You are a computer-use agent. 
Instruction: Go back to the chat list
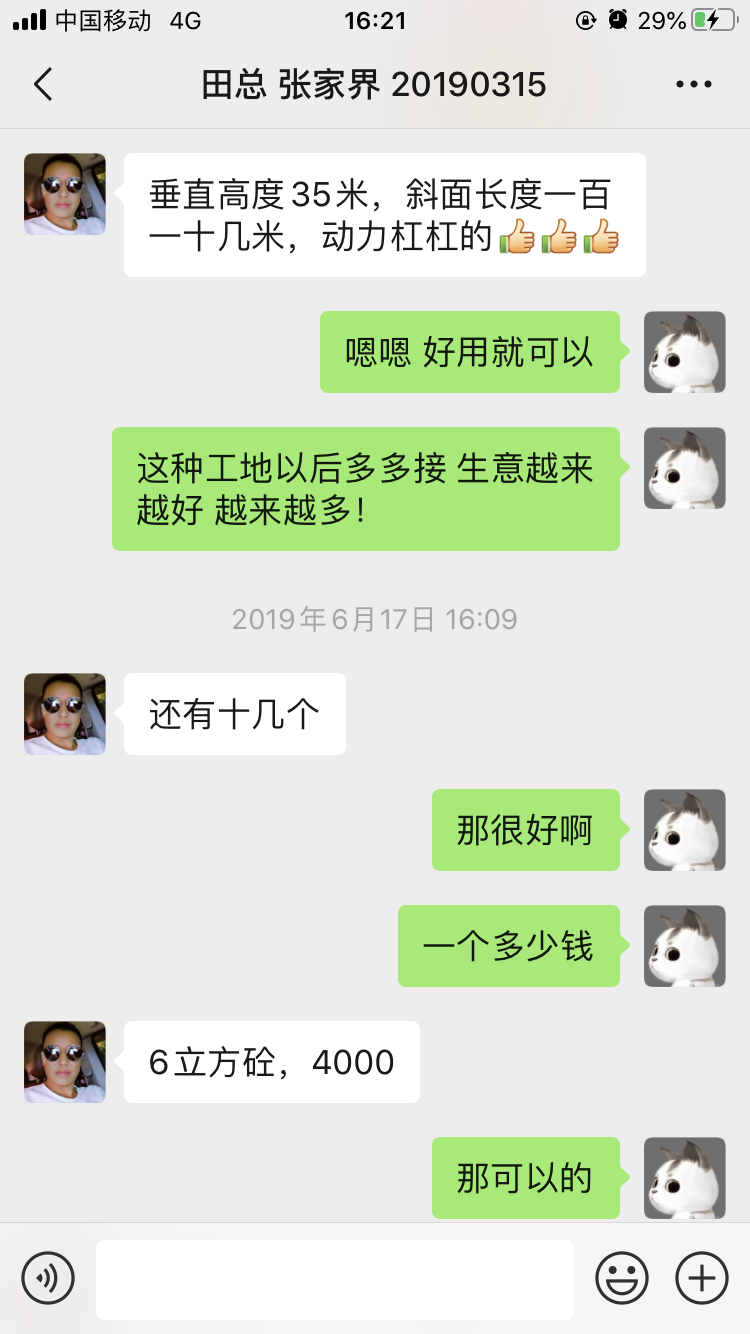pos(43,85)
